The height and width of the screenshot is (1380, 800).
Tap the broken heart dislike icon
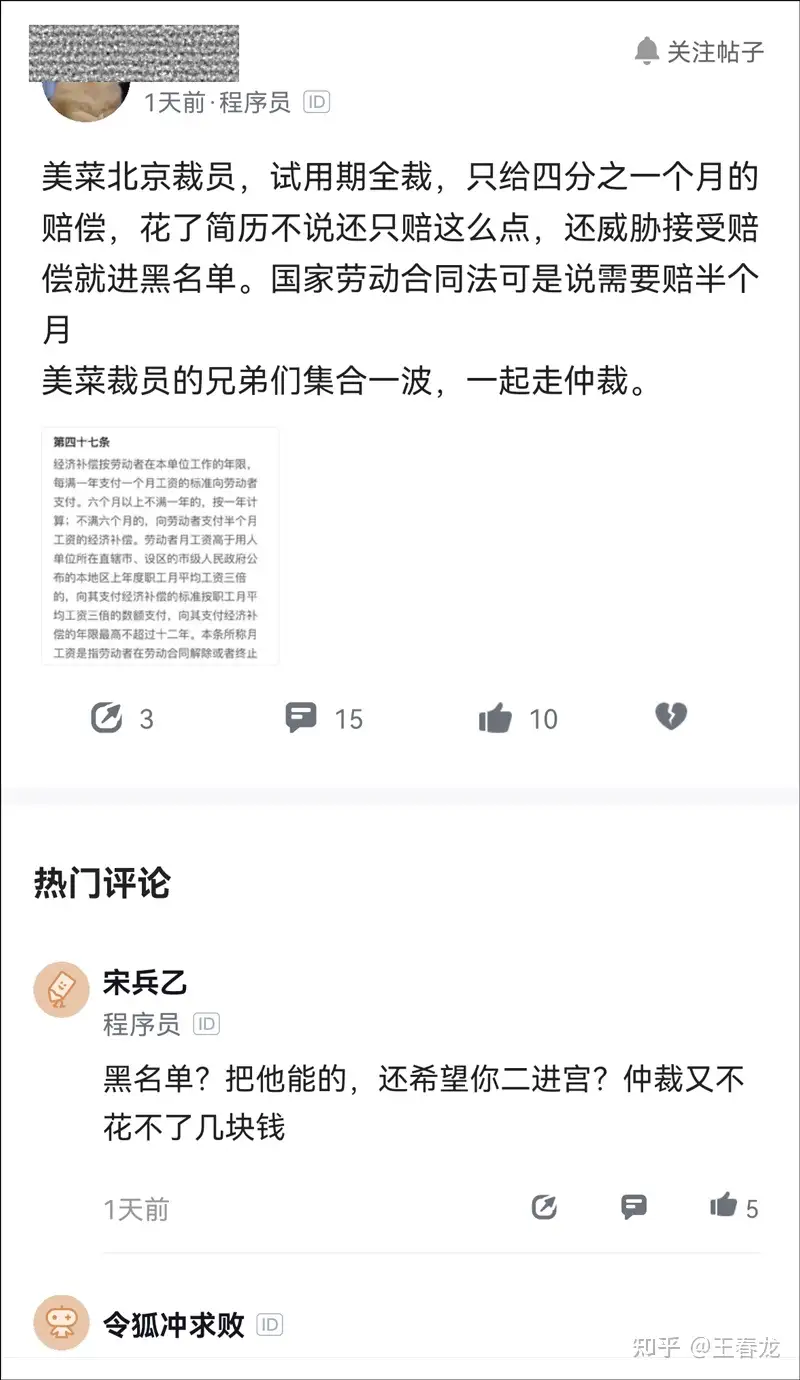click(670, 716)
